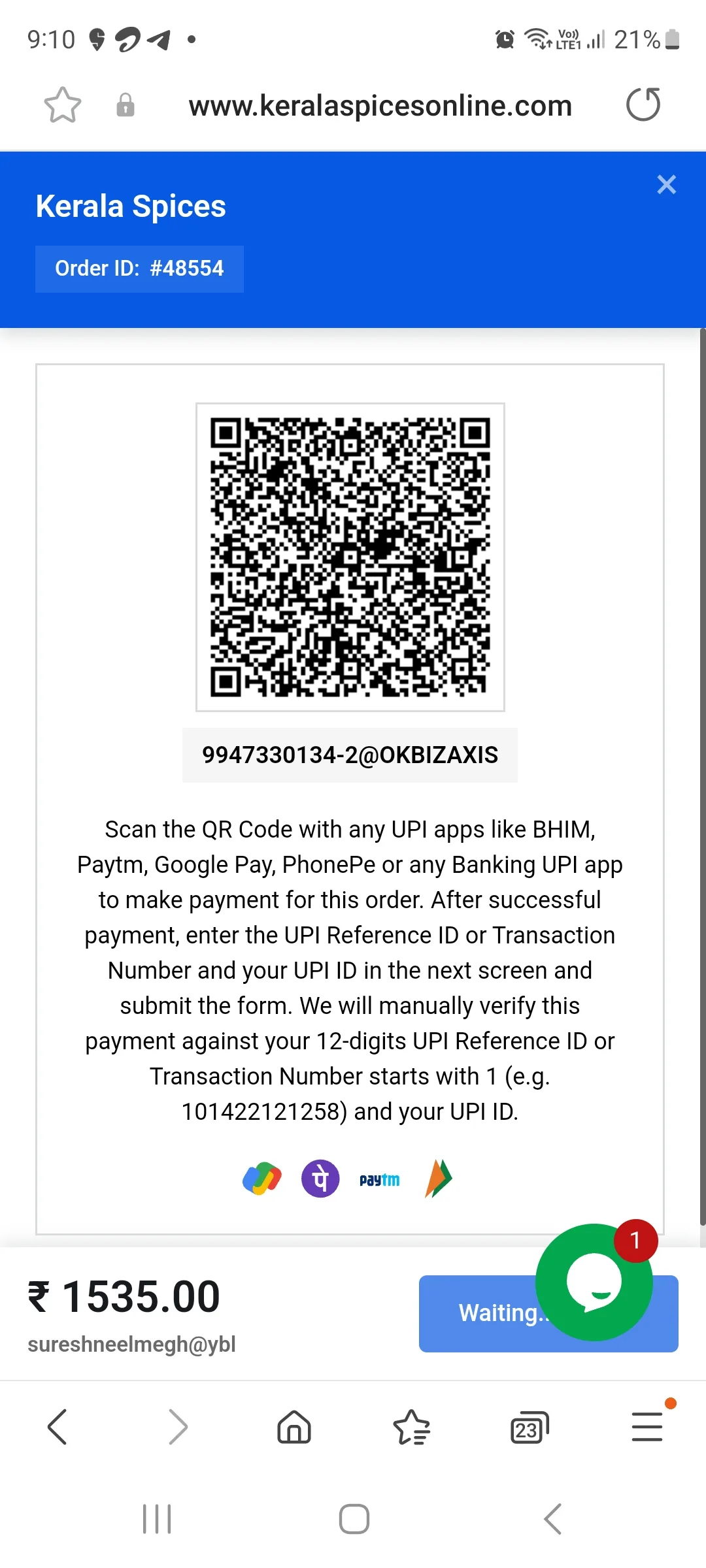This screenshot has height=1568, width=706.
Task: Bookmark this page with the star icon
Action: tap(63, 105)
